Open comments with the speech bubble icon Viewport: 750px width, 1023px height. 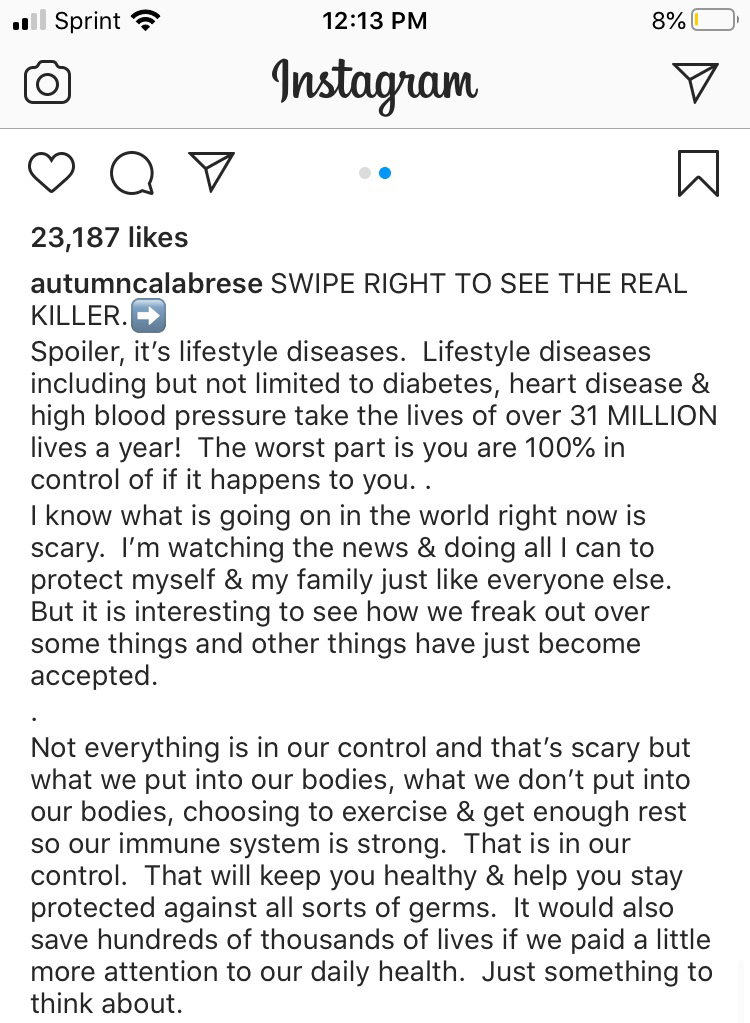(132, 174)
